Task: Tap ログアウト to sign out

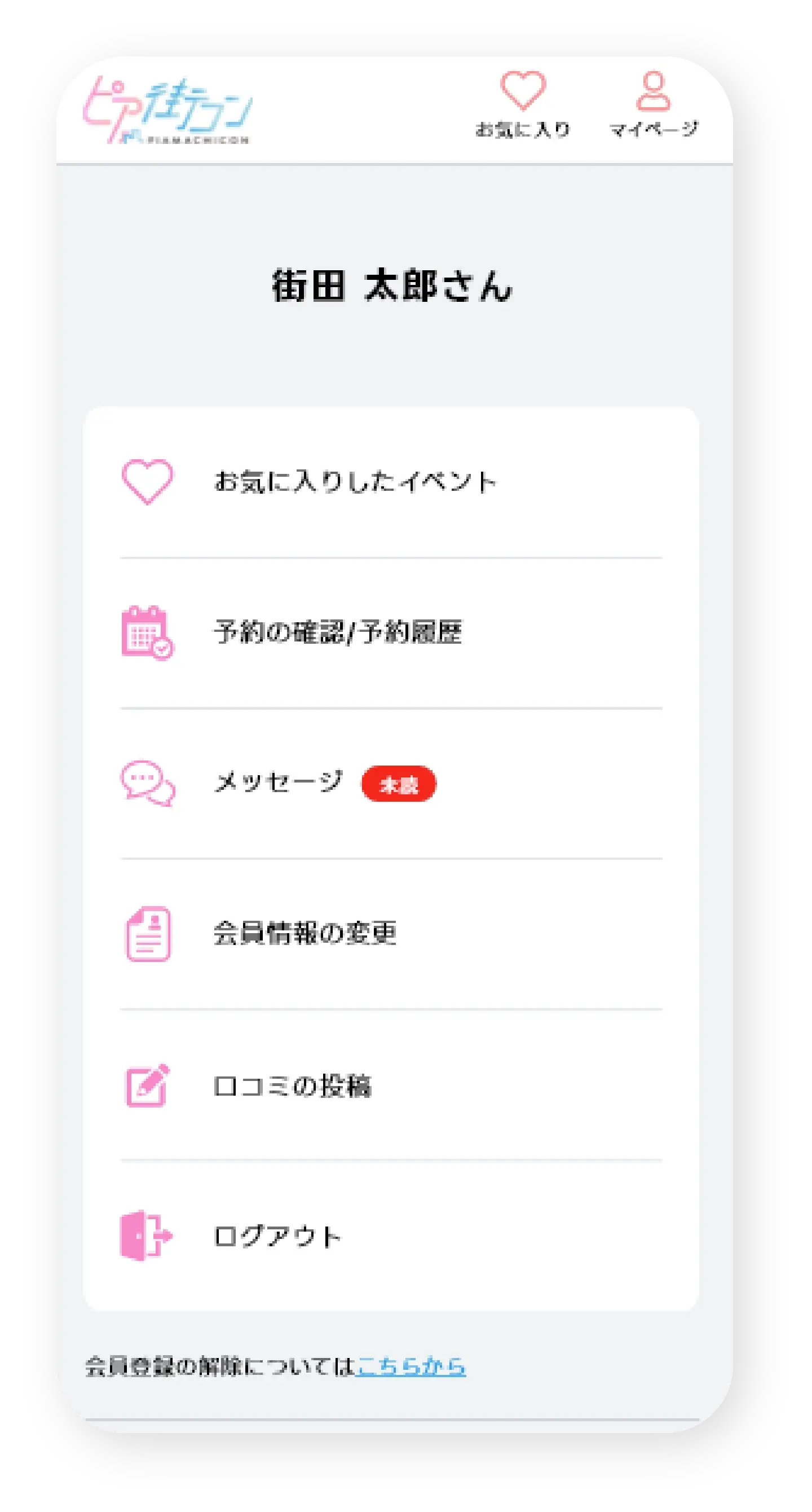Action: coord(391,1235)
